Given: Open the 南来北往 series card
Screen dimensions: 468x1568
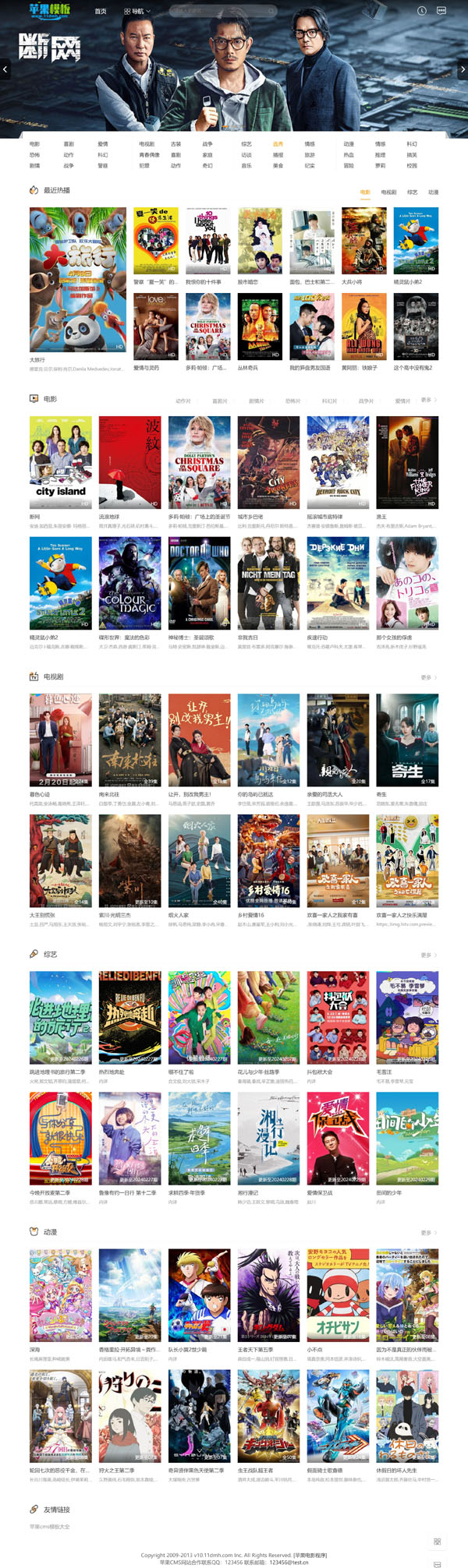Looking at the screenshot, I should (129, 739).
